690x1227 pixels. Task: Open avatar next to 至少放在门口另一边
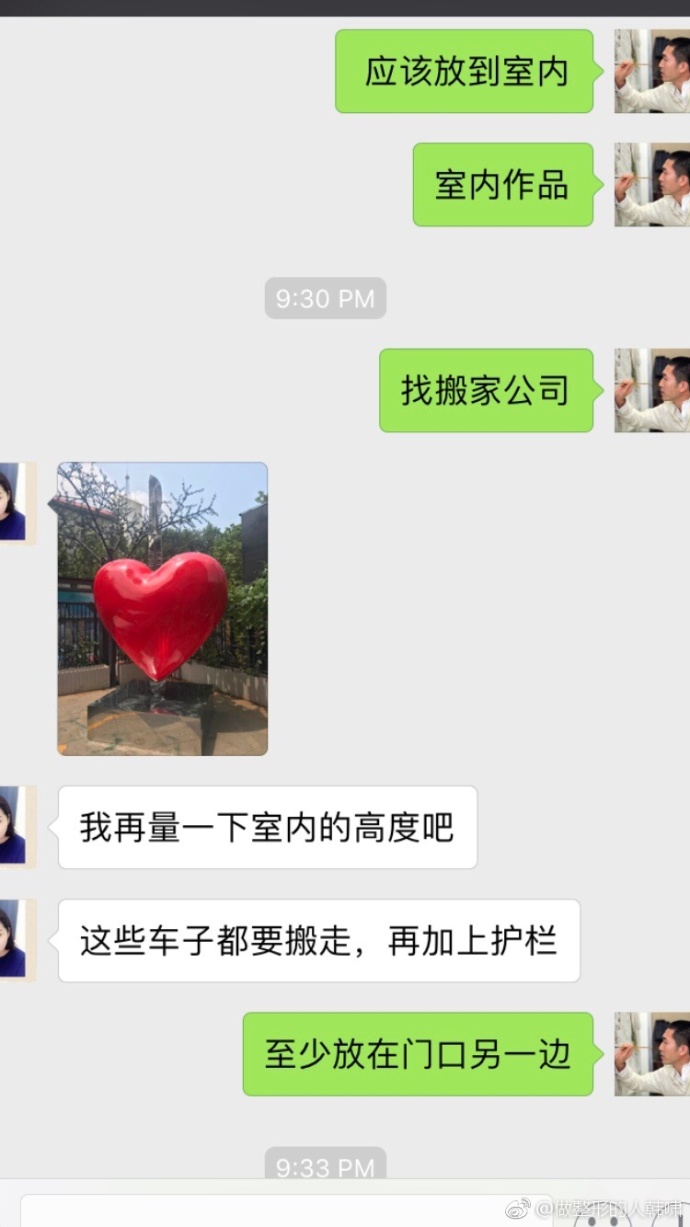coord(652,1054)
